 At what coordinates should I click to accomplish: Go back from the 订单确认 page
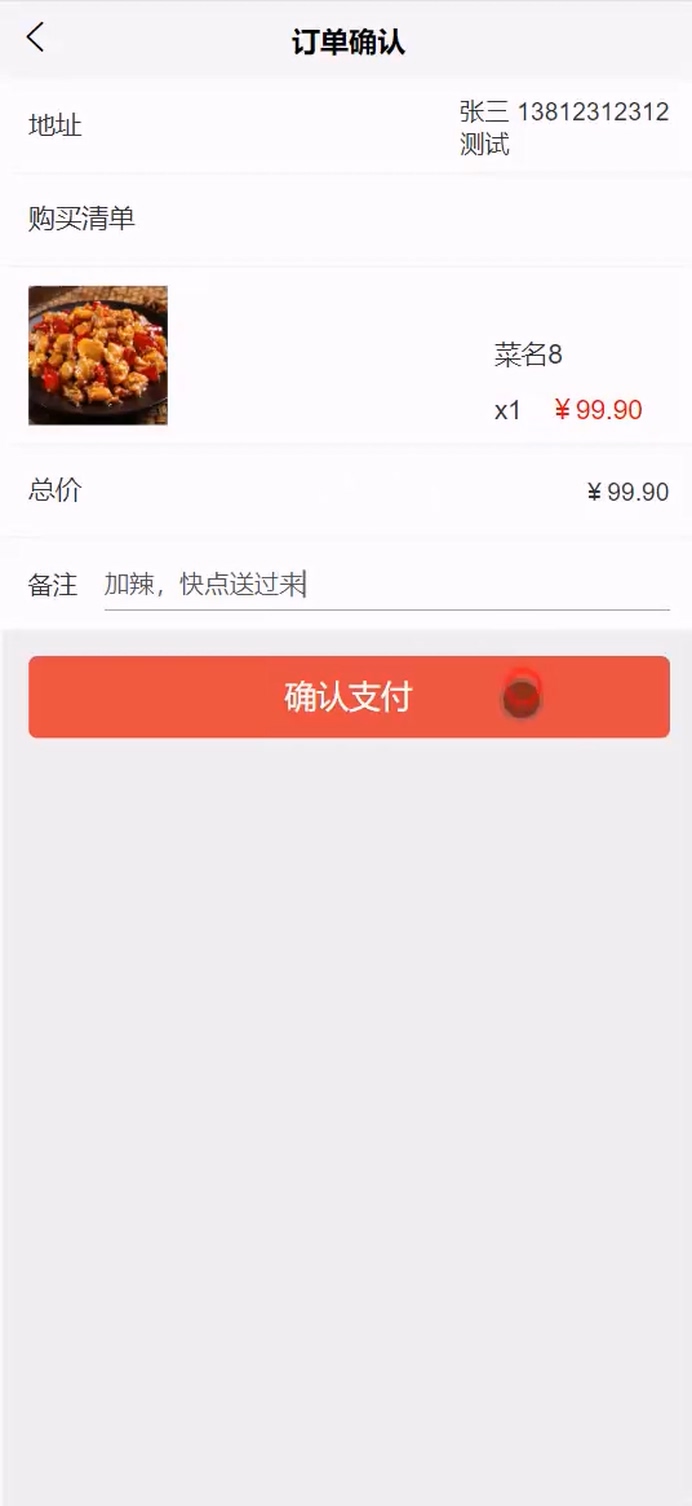[x=36, y=38]
